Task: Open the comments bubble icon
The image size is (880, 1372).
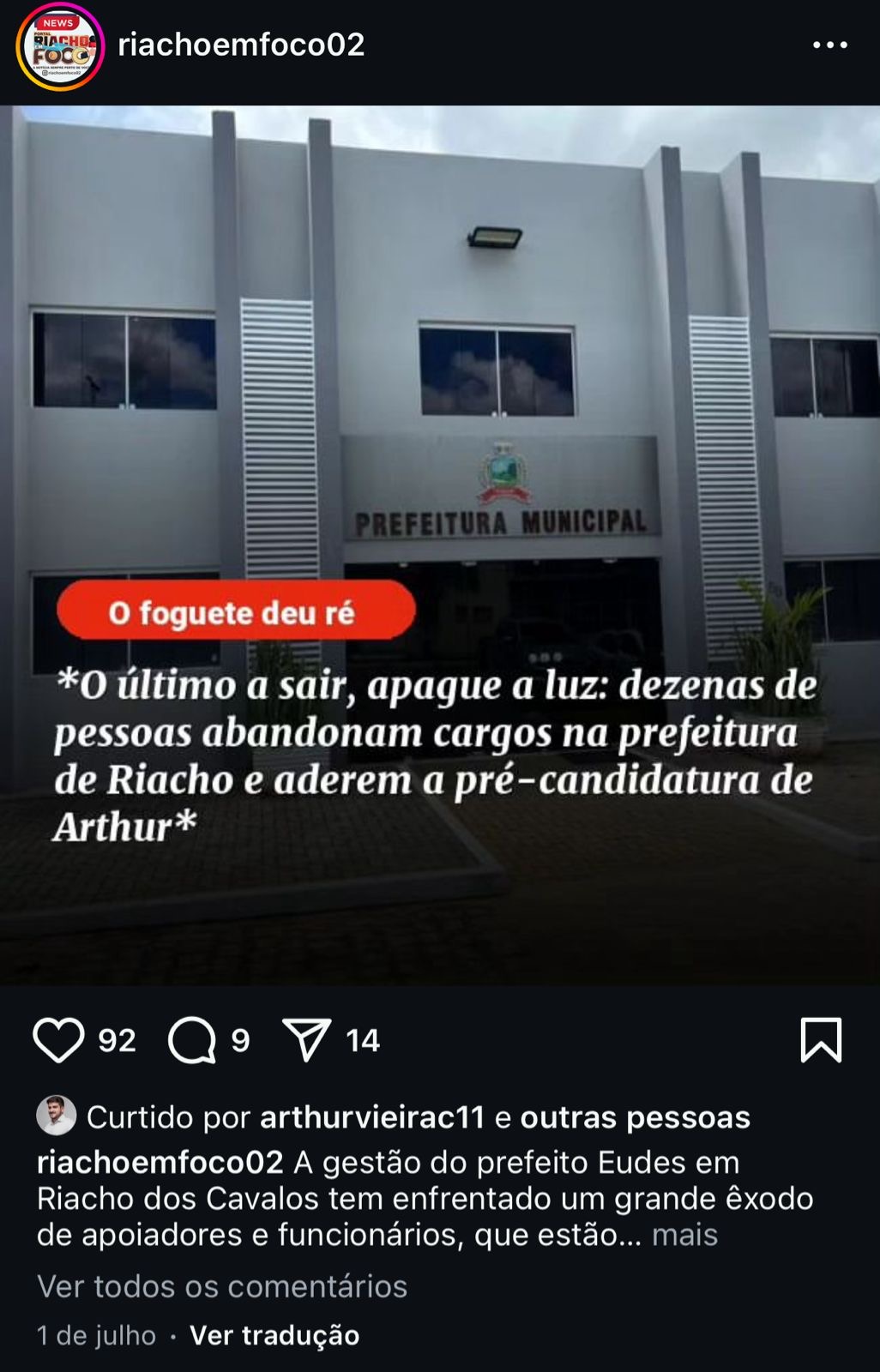Action: pyautogui.click(x=192, y=1040)
